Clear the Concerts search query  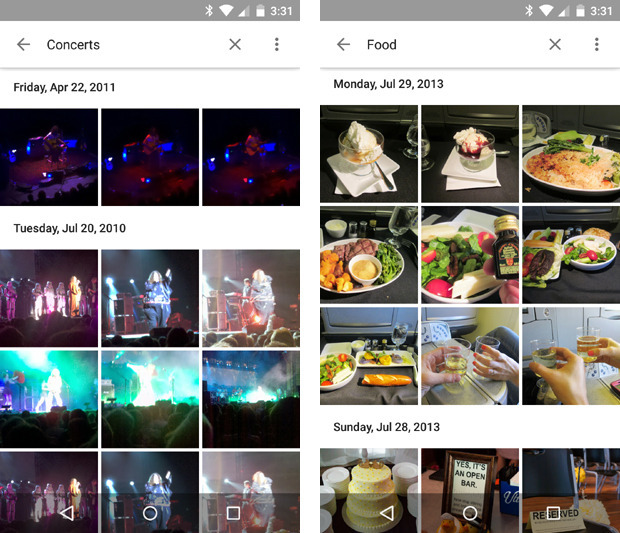tap(235, 45)
